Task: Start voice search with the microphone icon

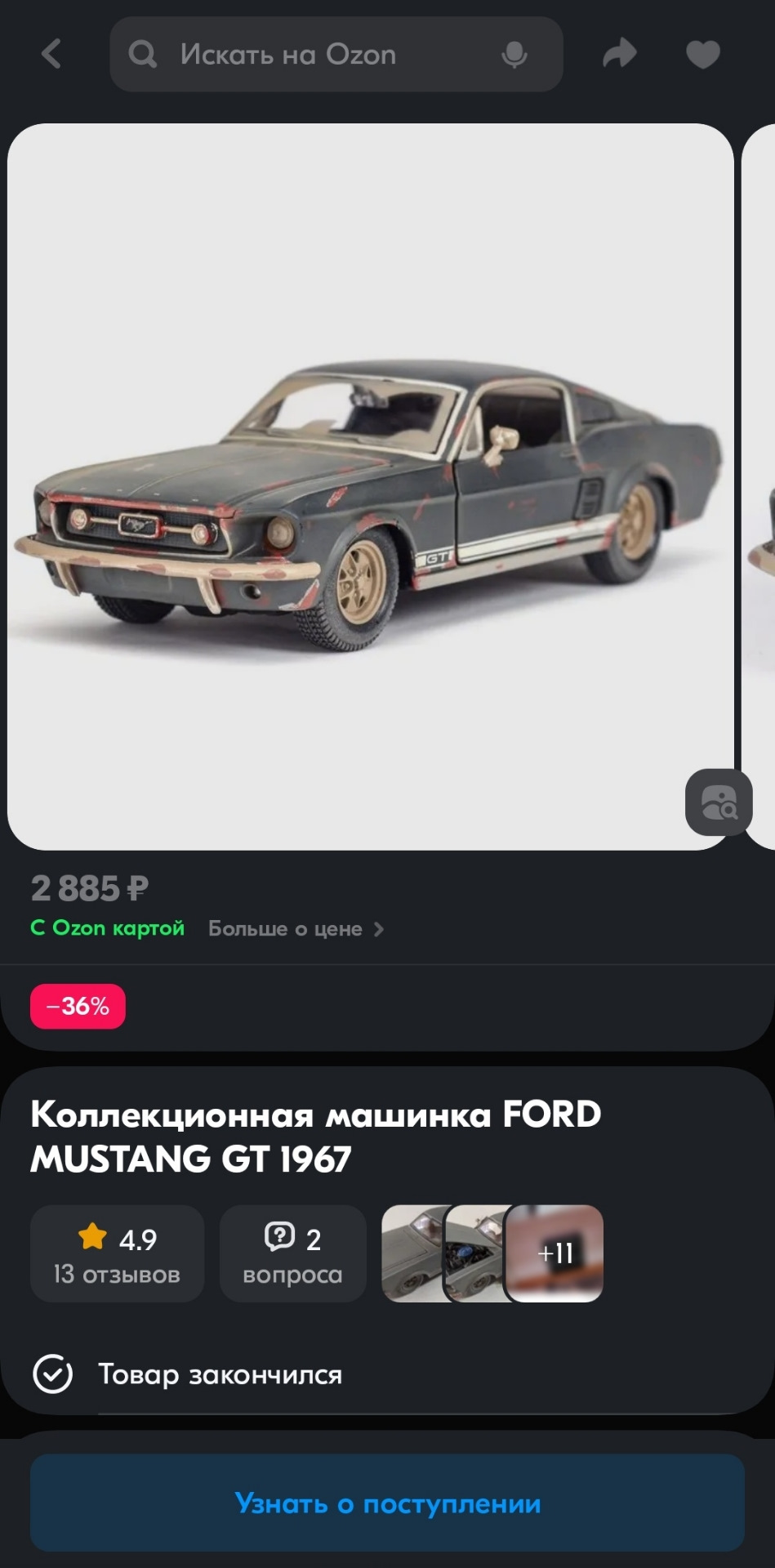Action: [x=514, y=55]
